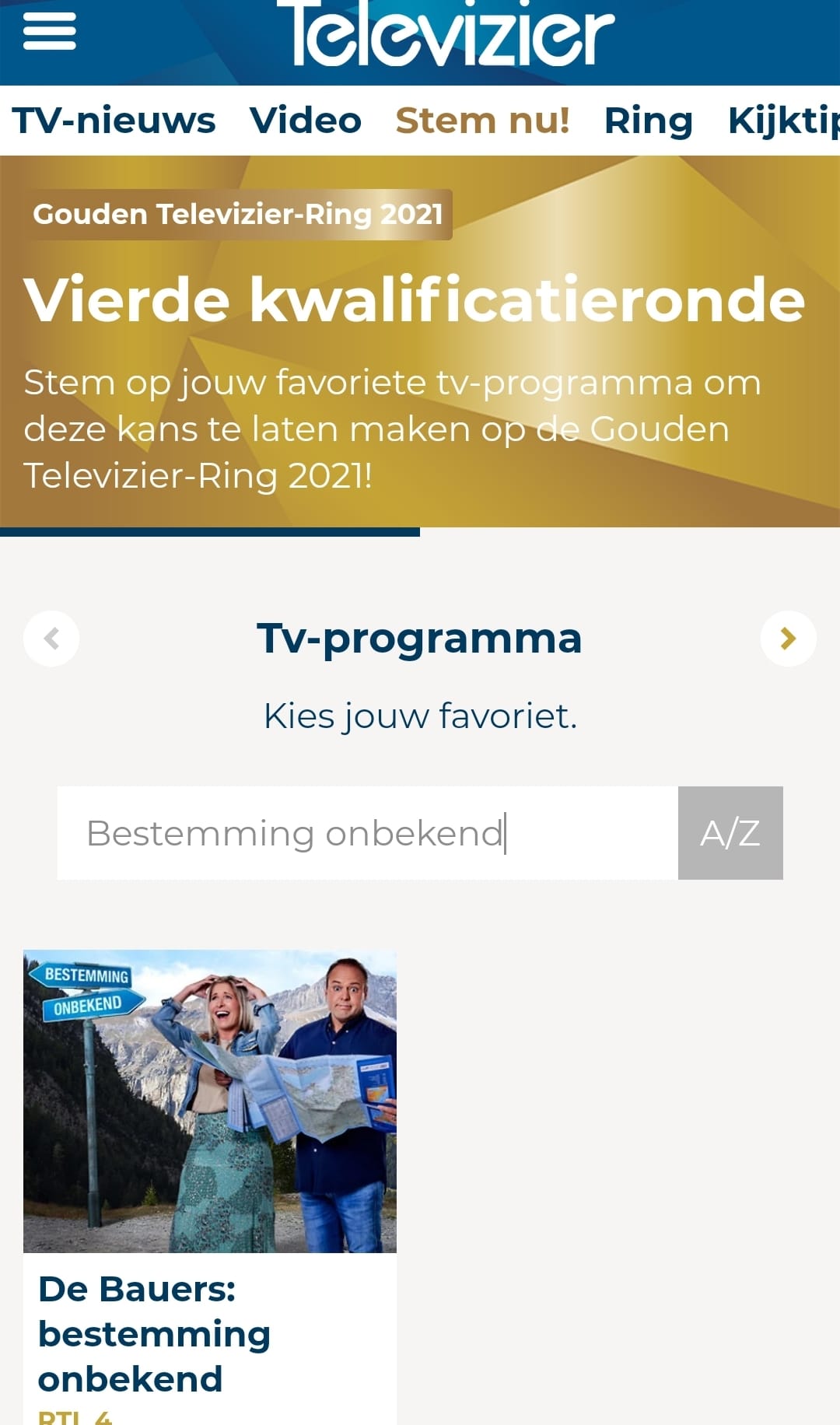The width and height of the screenshot is (840, 1425).
Task: Open the hamburger menu
Action: (50, 31)
